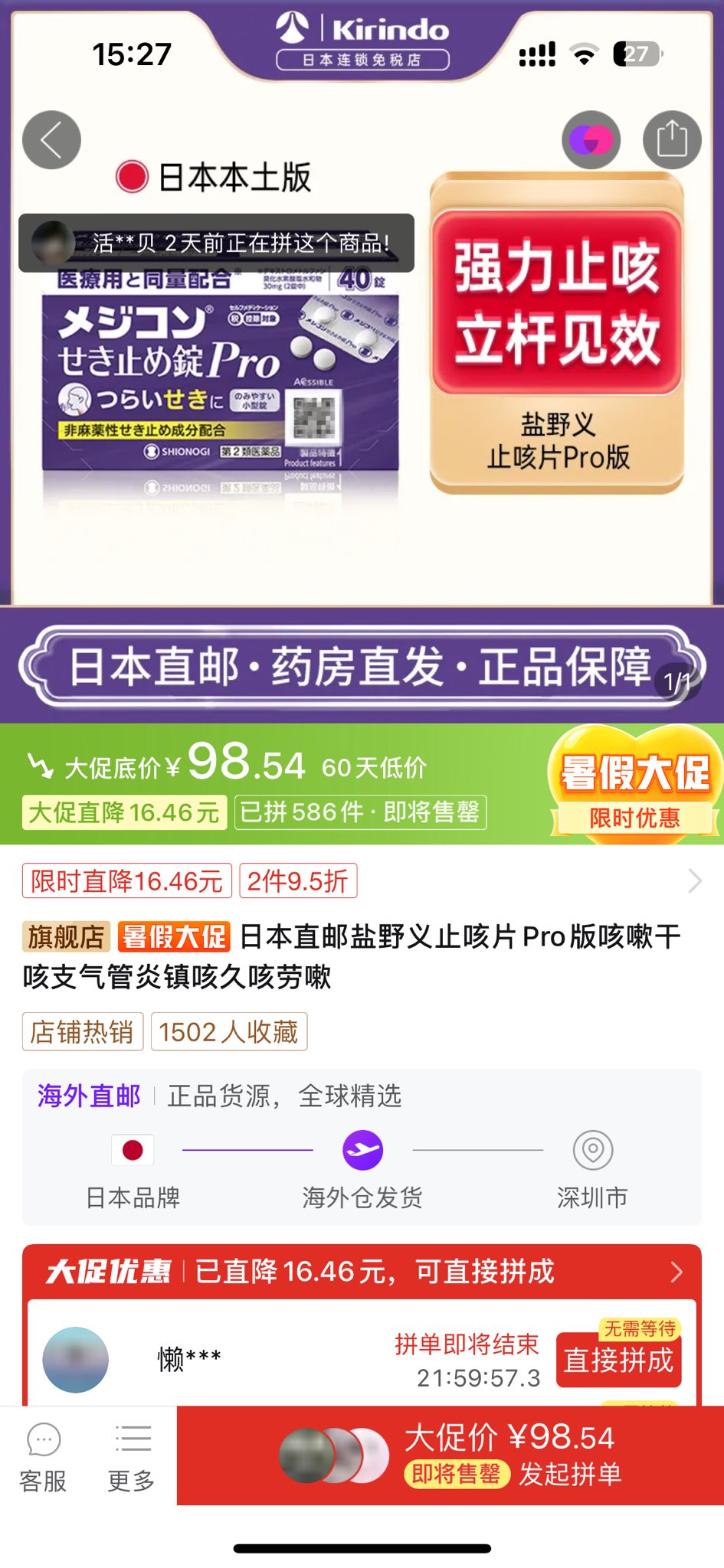
Task: Go back using the top-left arrow
Action: [x=51, y=140]
